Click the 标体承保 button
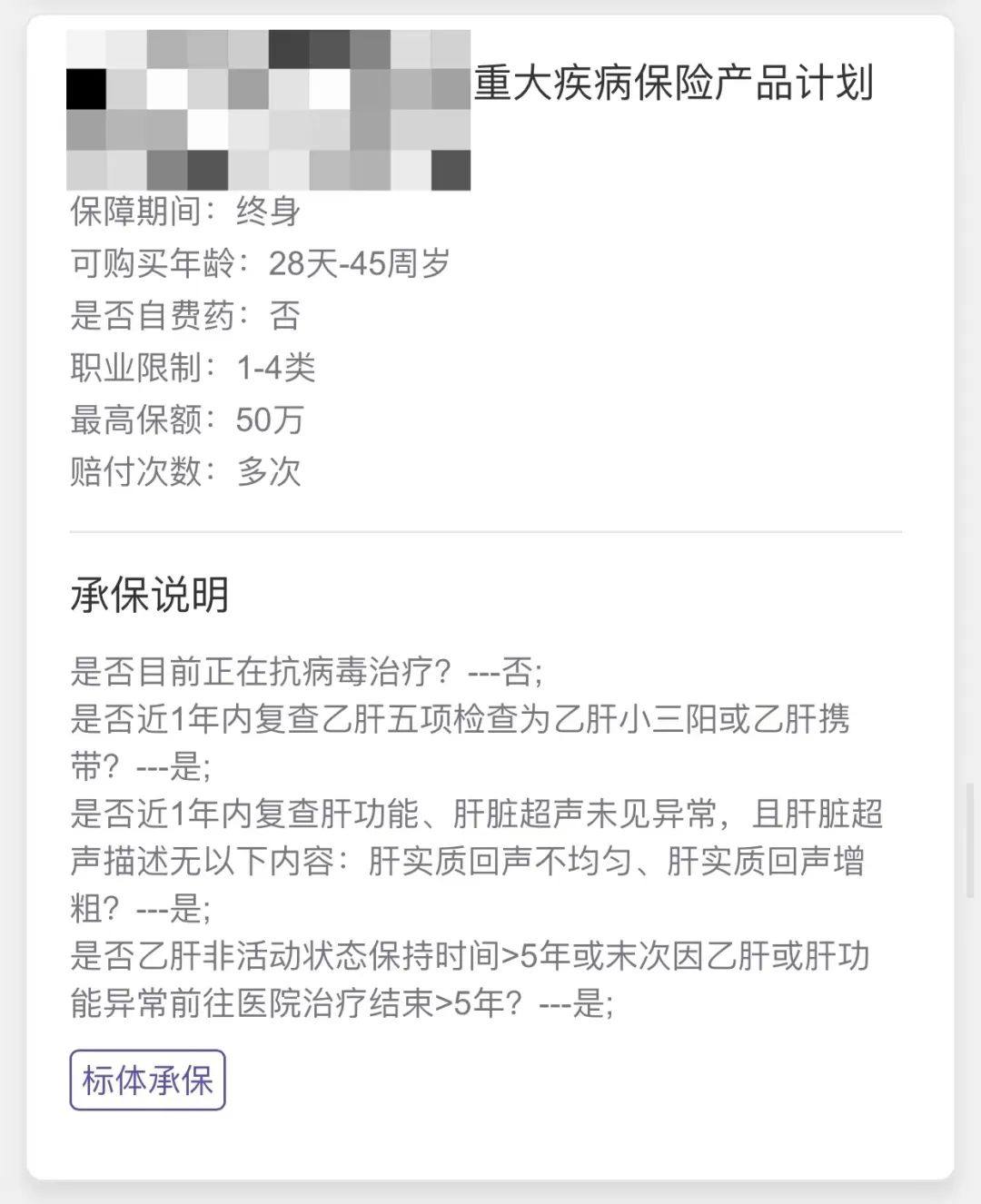This screenshot has width=981, height=1204. [148, 1081]
